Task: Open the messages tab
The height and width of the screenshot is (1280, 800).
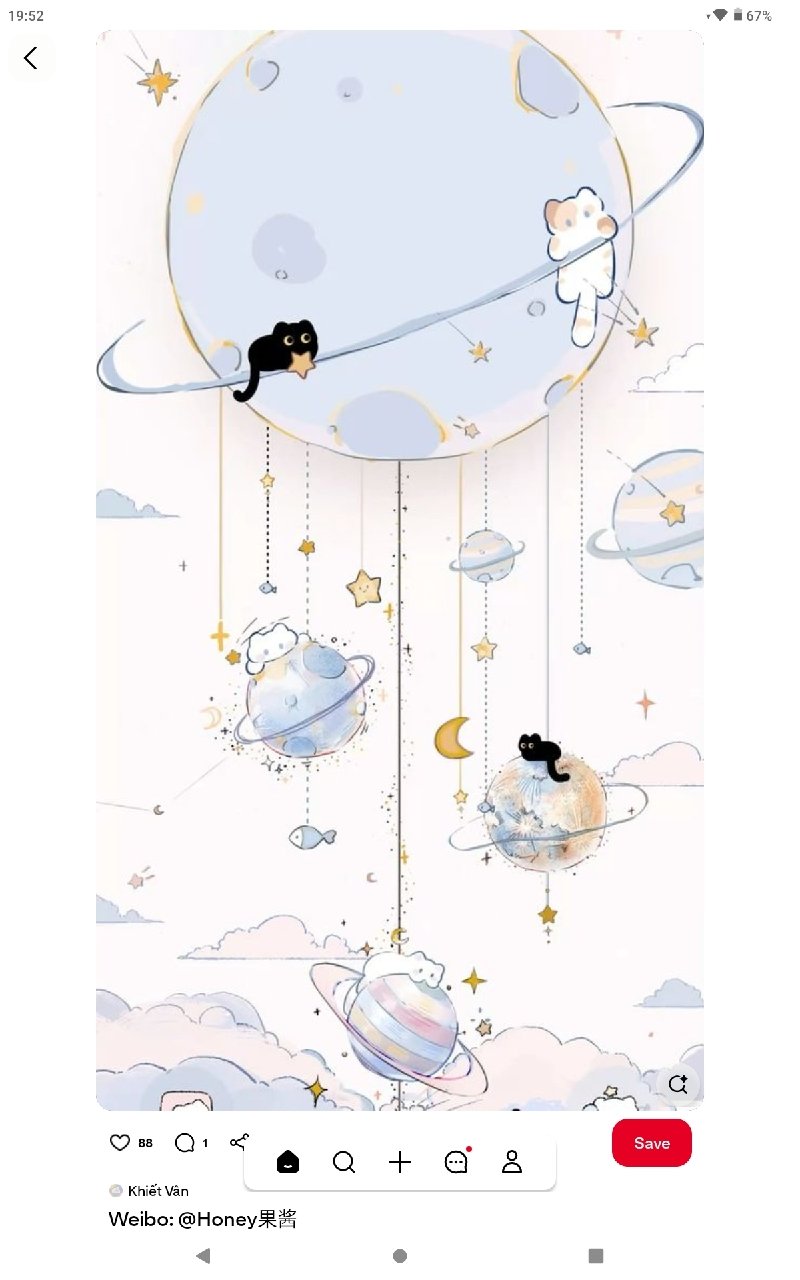Action: pos(456,1162)
